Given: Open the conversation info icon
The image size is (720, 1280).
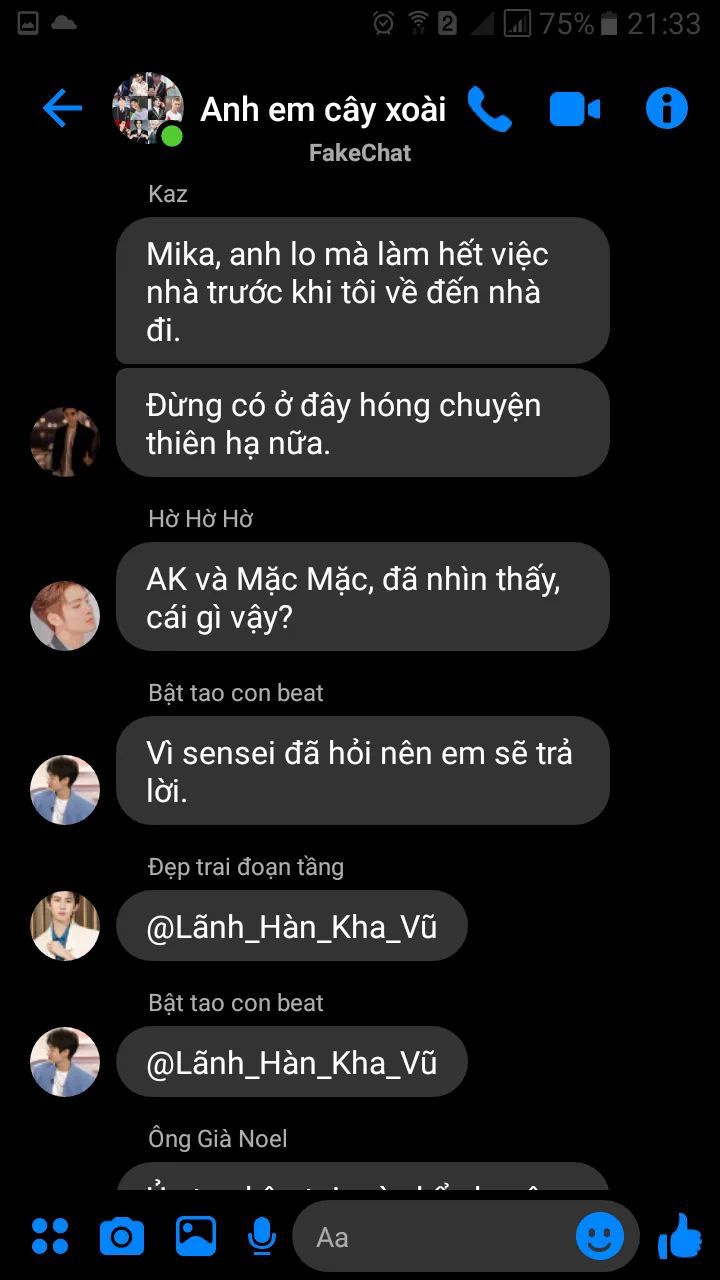Looking at the screenshot, I should click(x=667, y=108).
